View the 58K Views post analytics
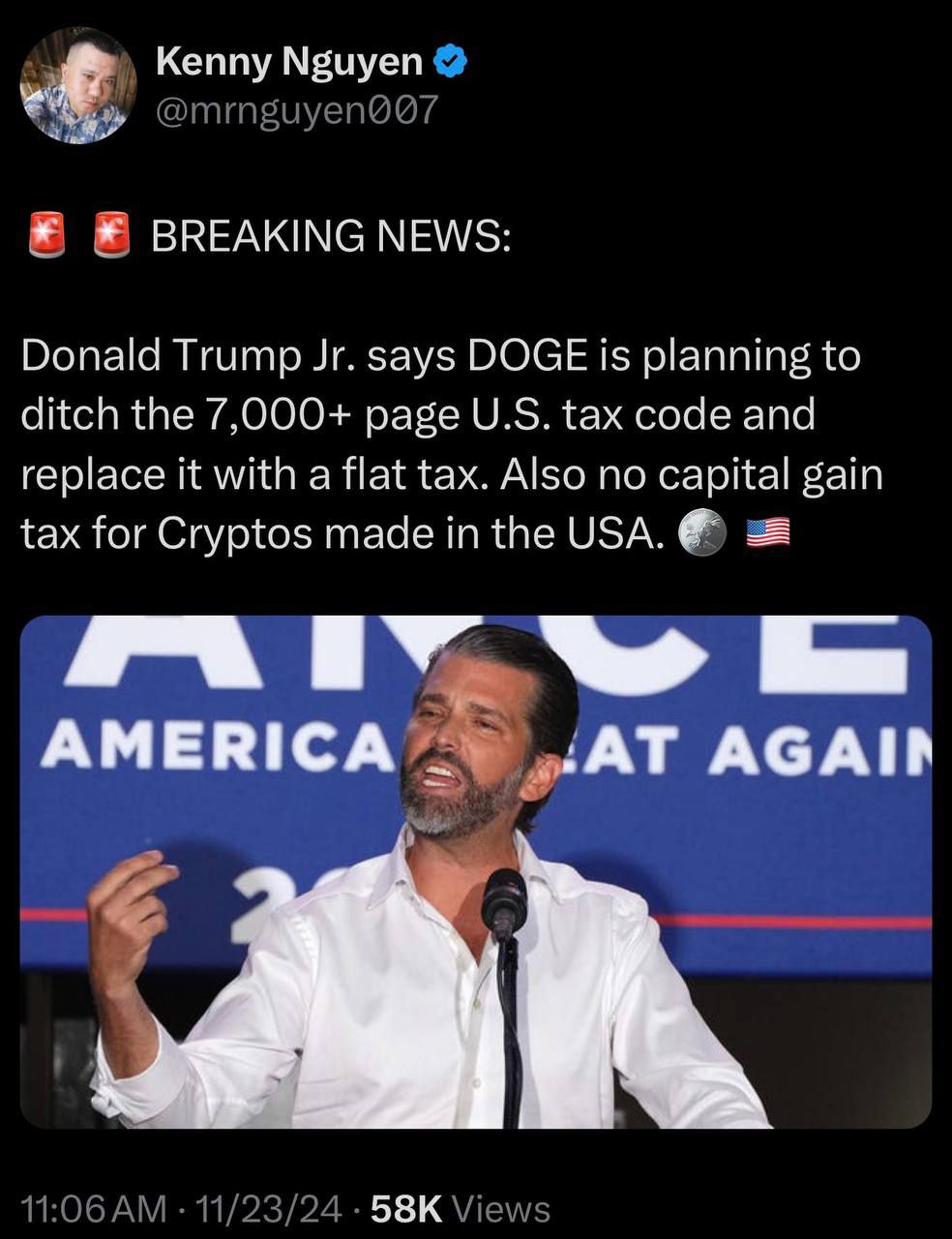952x1239 pixels. click(461, 1208)
